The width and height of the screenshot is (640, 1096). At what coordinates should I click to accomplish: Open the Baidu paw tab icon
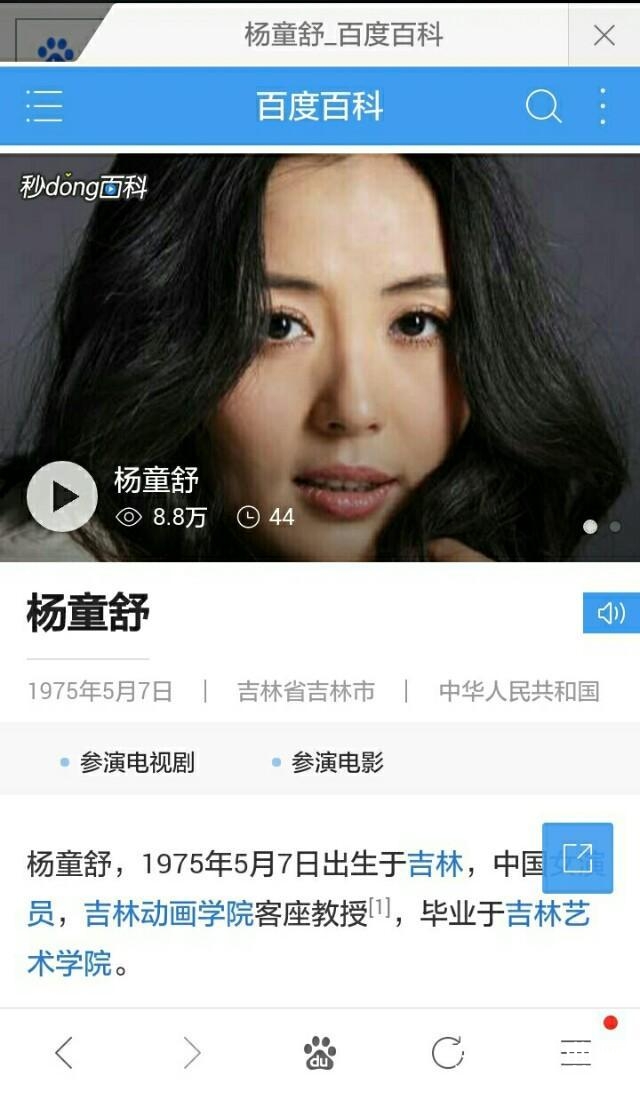(x=56, y=47)
